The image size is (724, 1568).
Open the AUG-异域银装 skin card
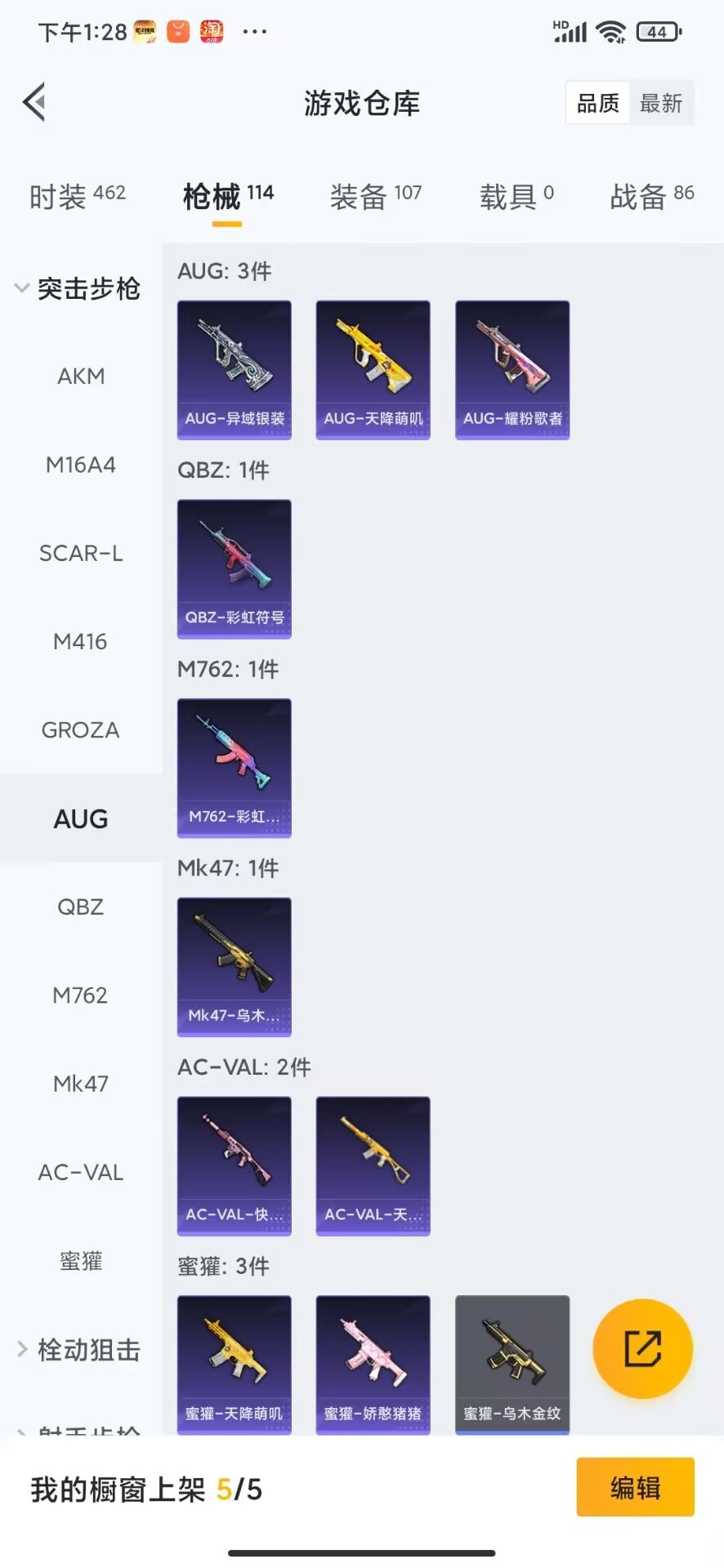pyautogui.click(x=235, y=370)
